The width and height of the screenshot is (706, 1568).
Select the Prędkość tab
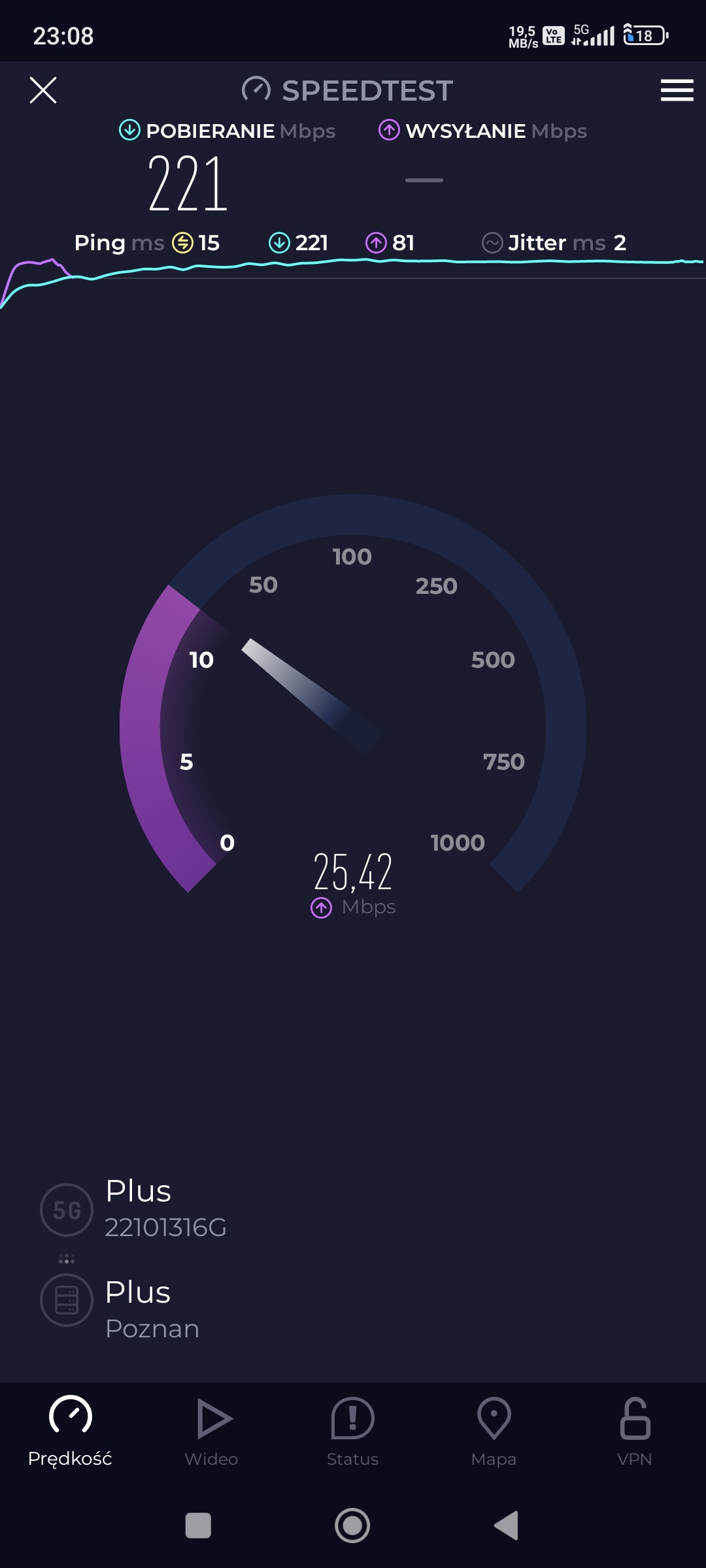pos(71,1431)
